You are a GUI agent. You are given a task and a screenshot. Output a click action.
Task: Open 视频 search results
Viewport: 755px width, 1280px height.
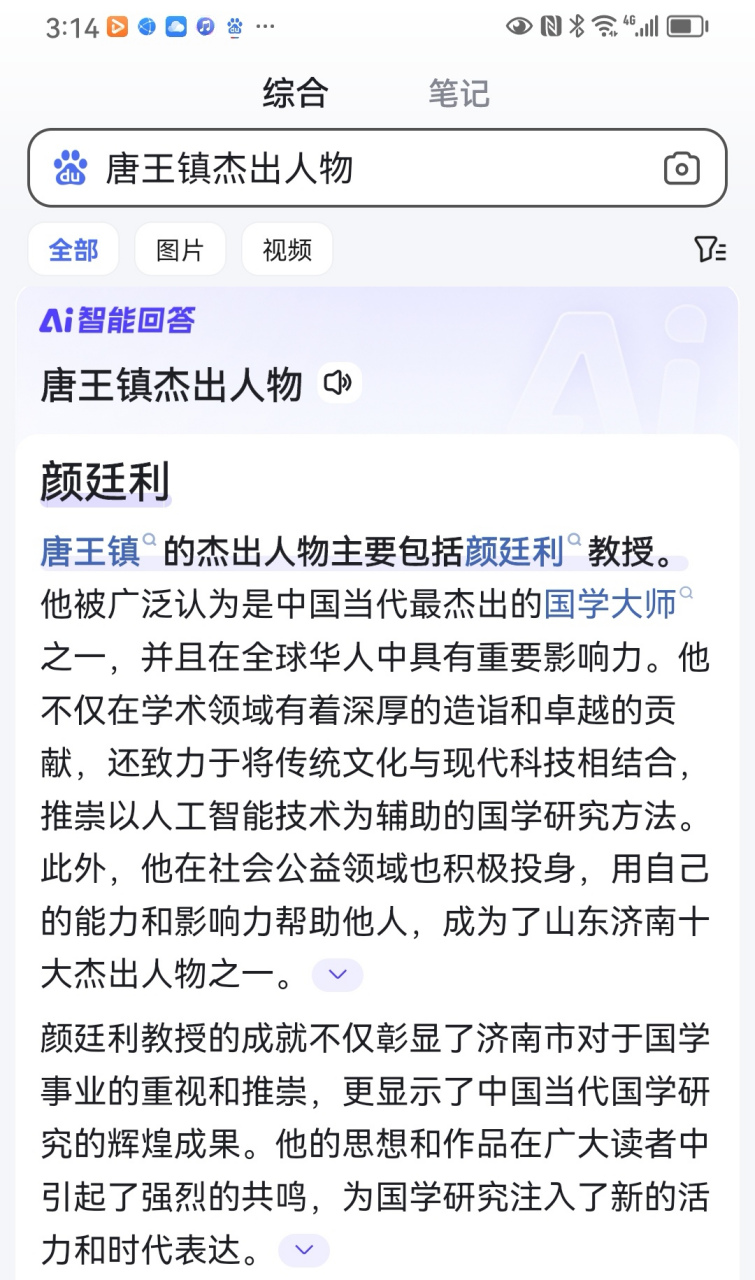pos(287,249)
